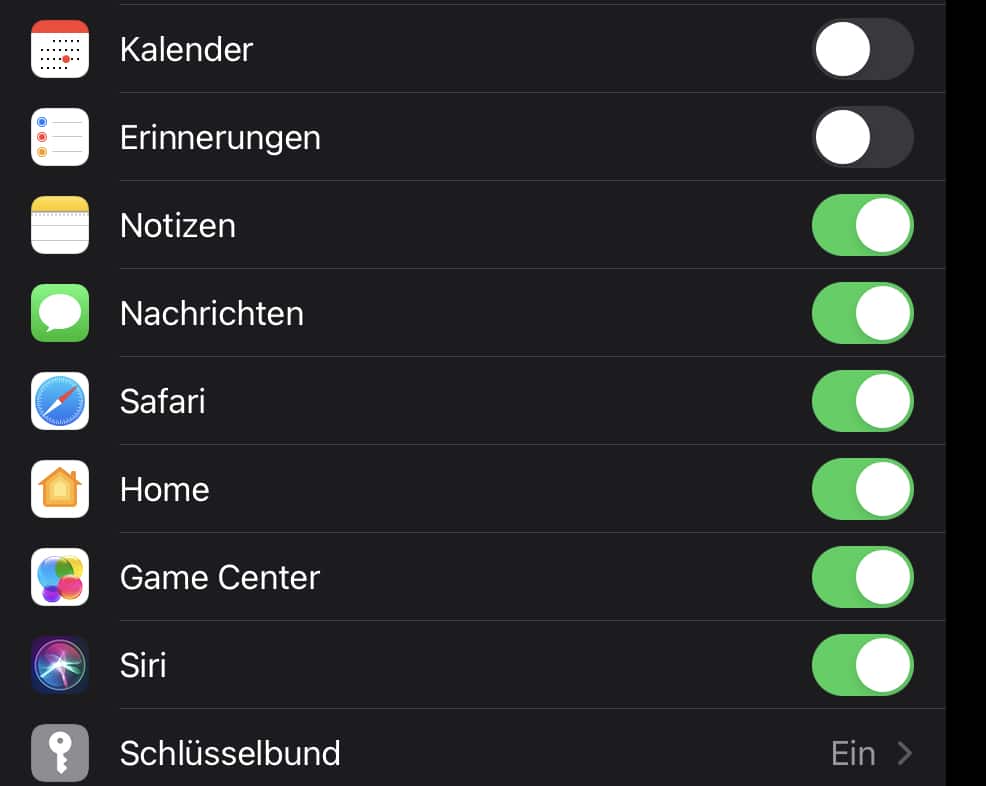
Task: Toggle Safari off
Action: click(862, 401)
